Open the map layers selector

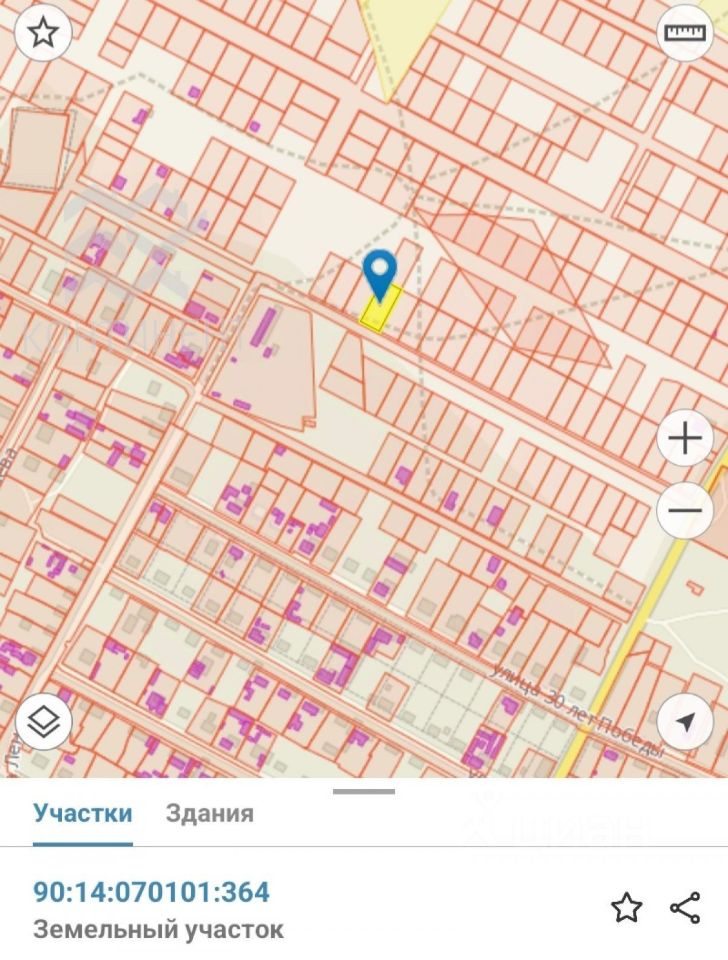point(44,721)
